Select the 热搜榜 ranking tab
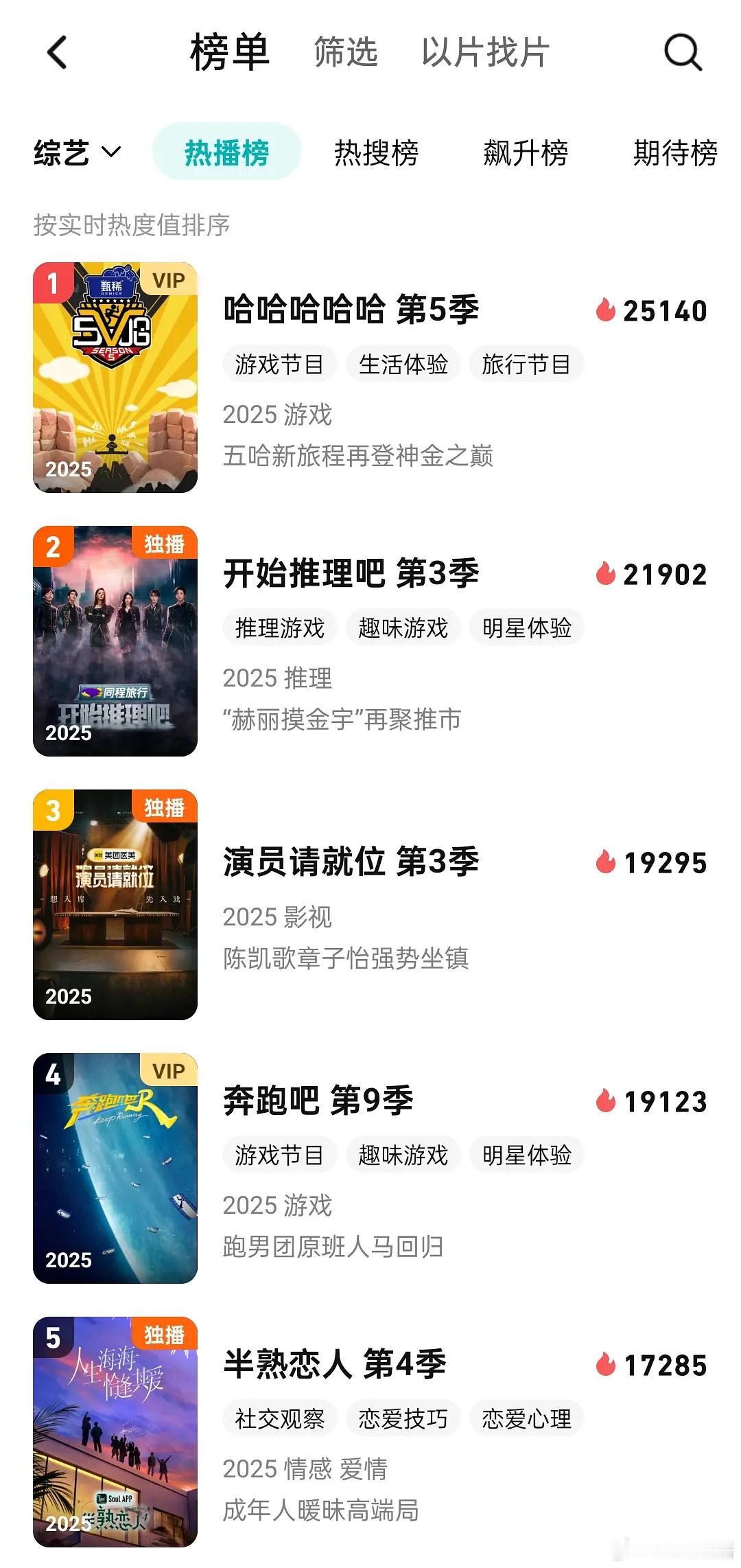 pos(376,152)
